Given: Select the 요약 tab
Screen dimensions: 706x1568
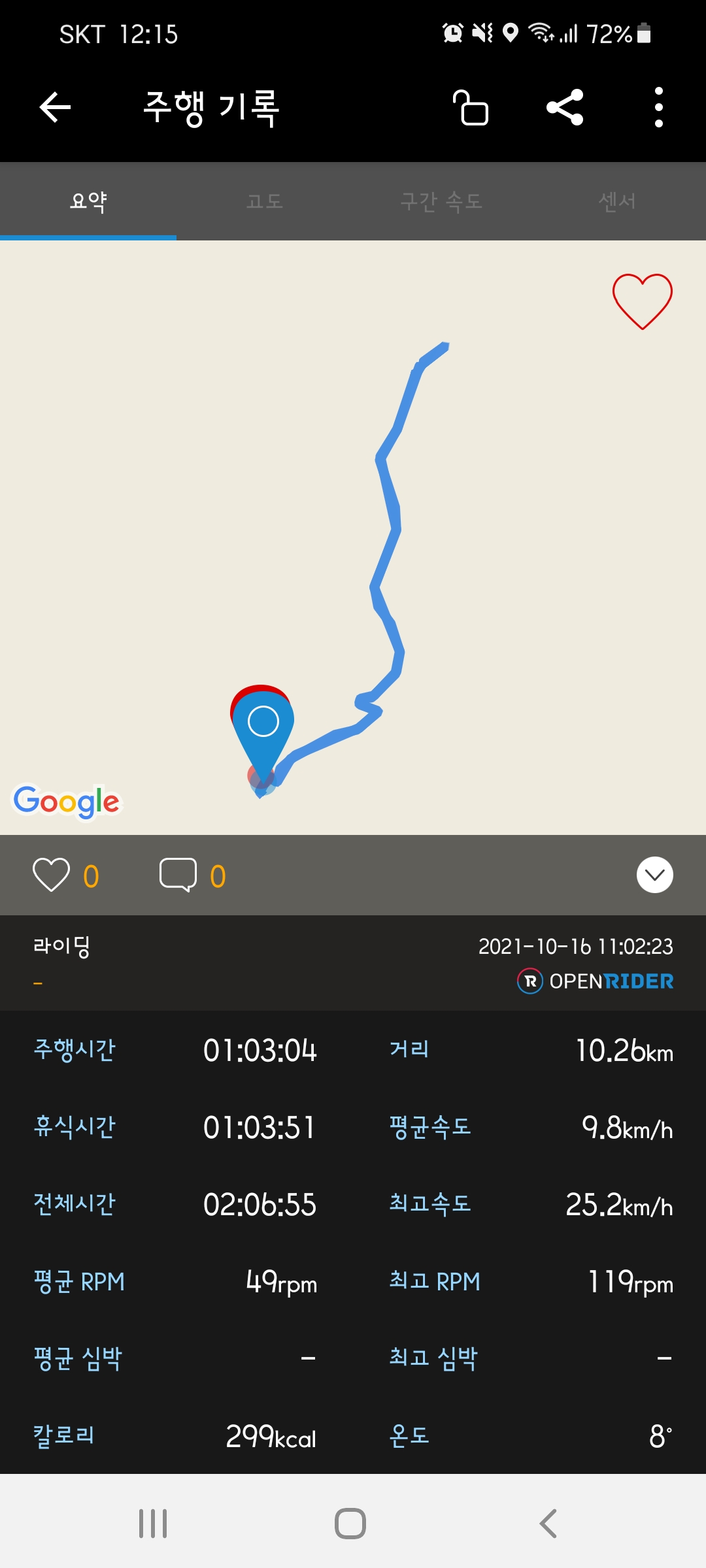Looking at the screenshot, I should click(x=88, y=201).
